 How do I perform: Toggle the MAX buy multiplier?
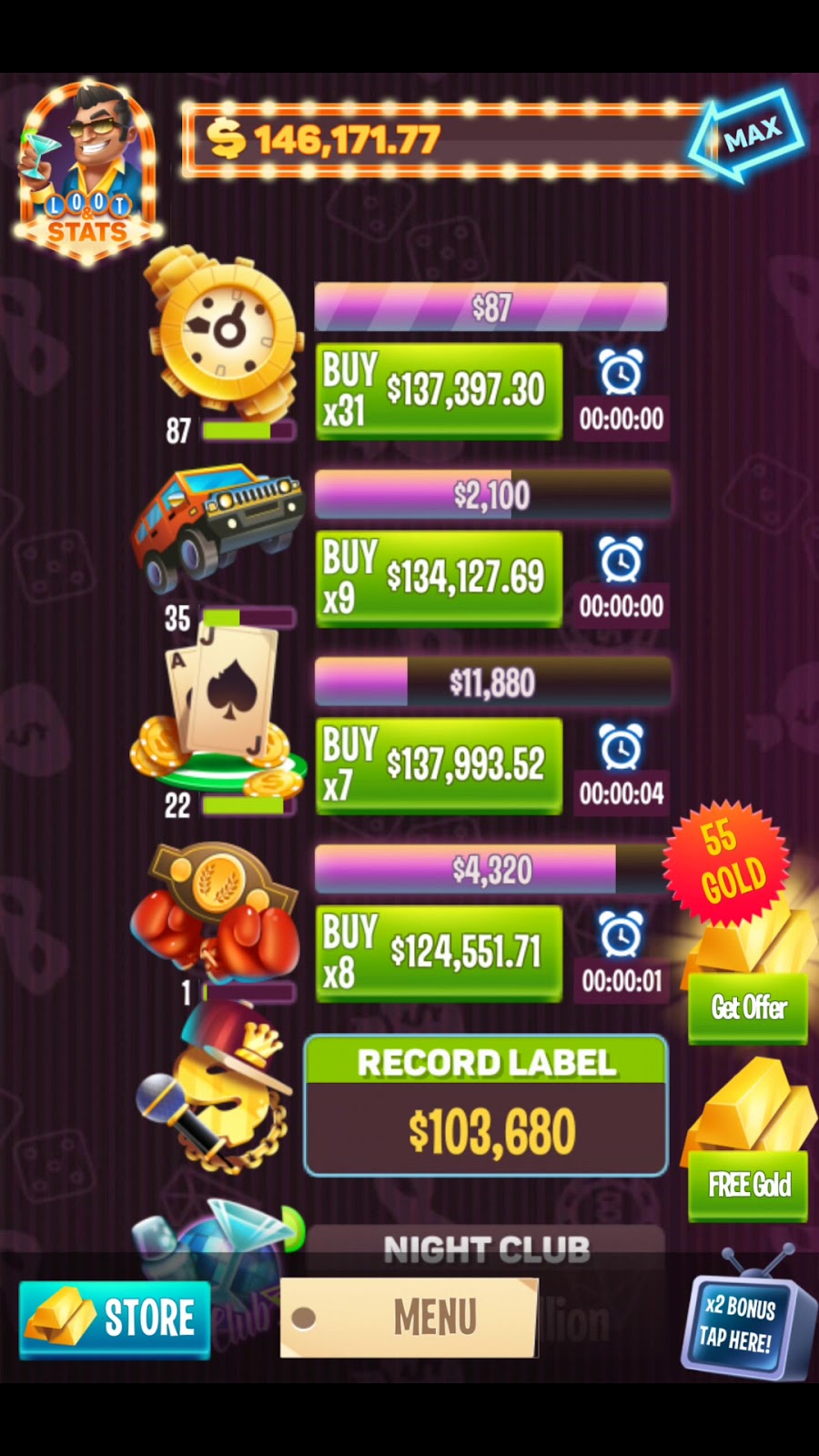748,137
